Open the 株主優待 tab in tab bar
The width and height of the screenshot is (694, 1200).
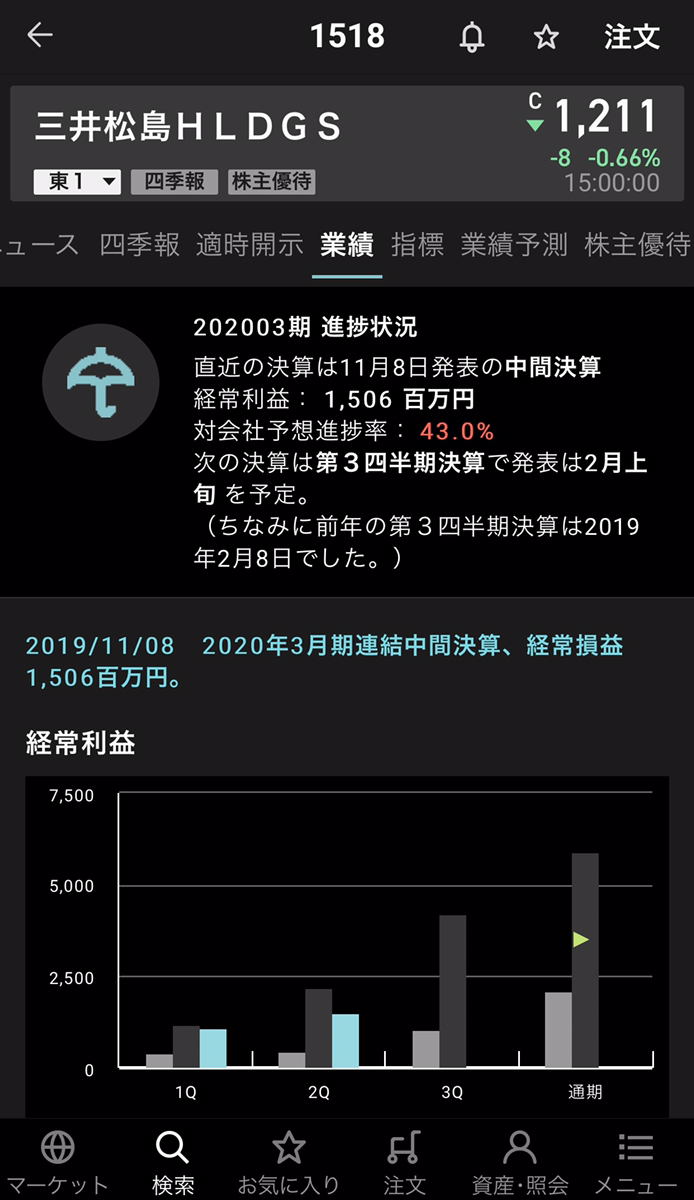click(x=637, y=245)
